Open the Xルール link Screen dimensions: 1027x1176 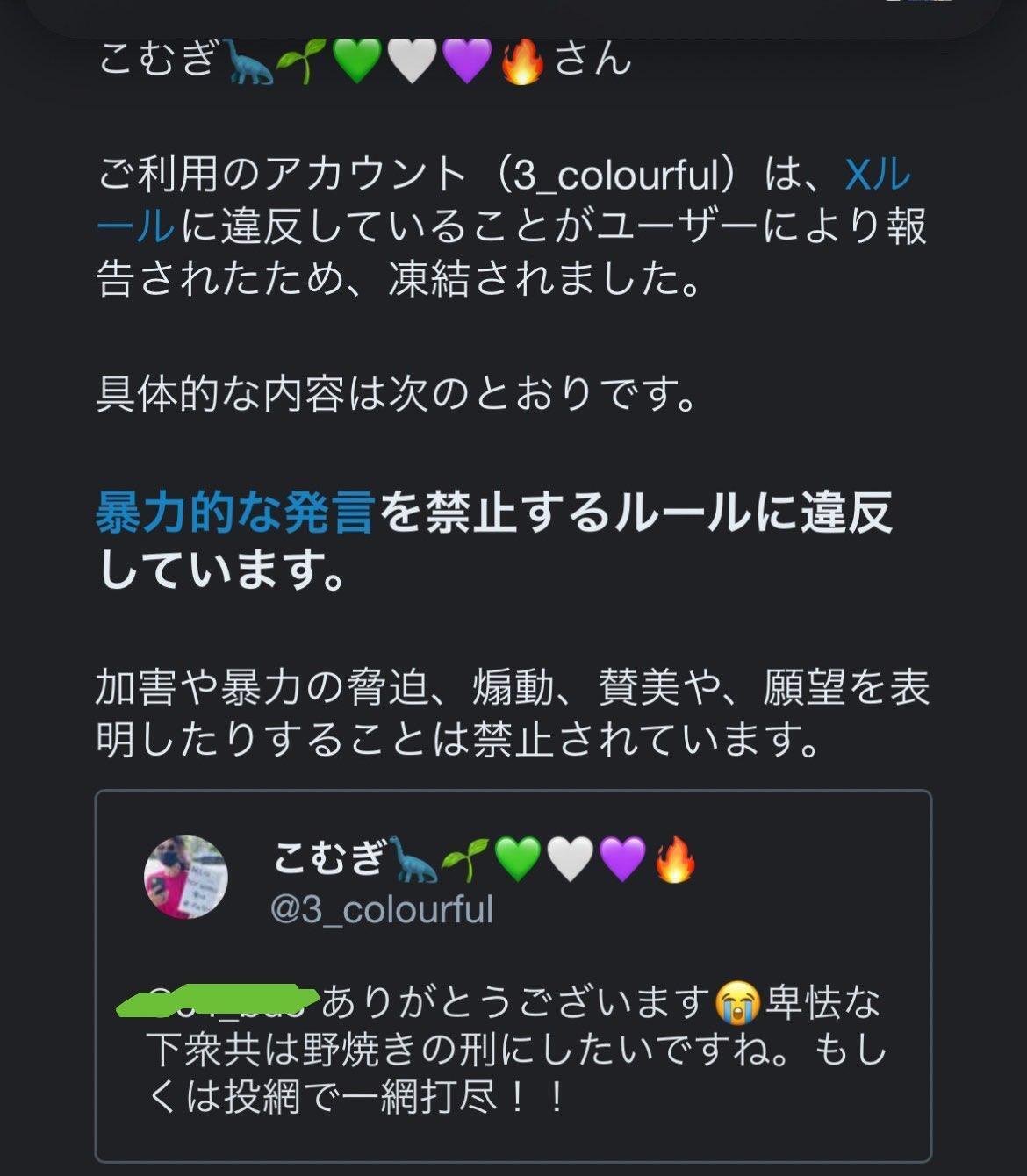pyautogui.click(x=878, y=176)
